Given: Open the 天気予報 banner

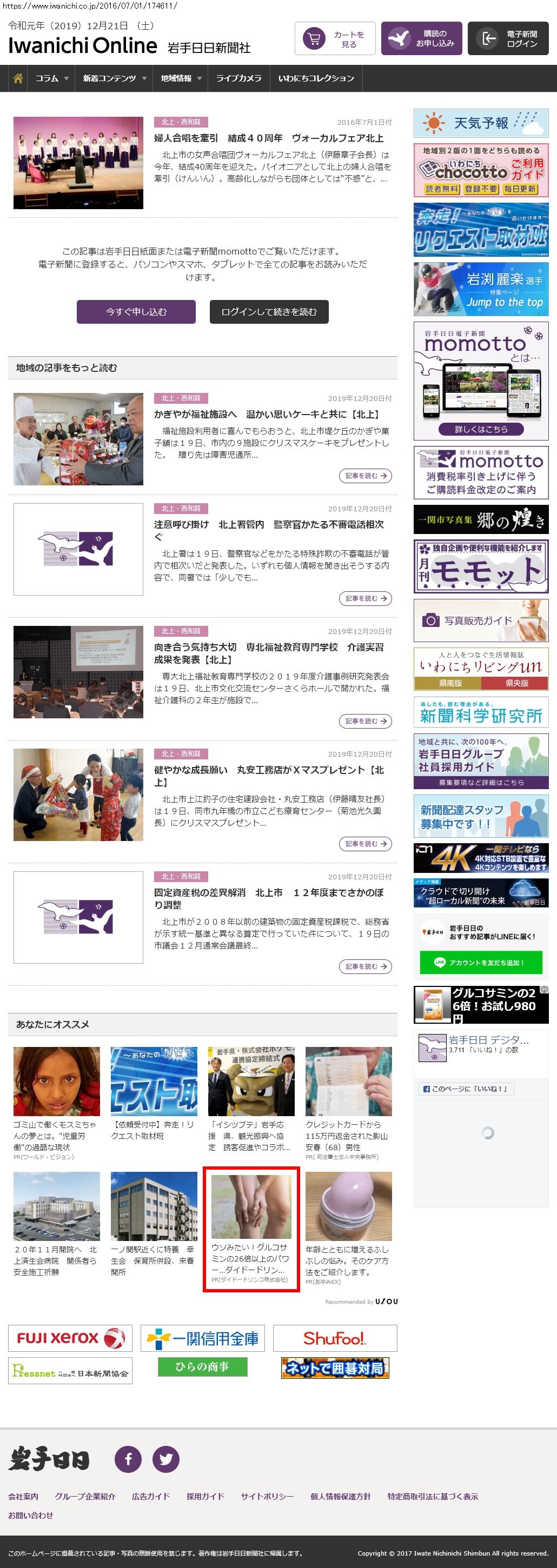Looking at the screenshot, I should pos(481,124).
